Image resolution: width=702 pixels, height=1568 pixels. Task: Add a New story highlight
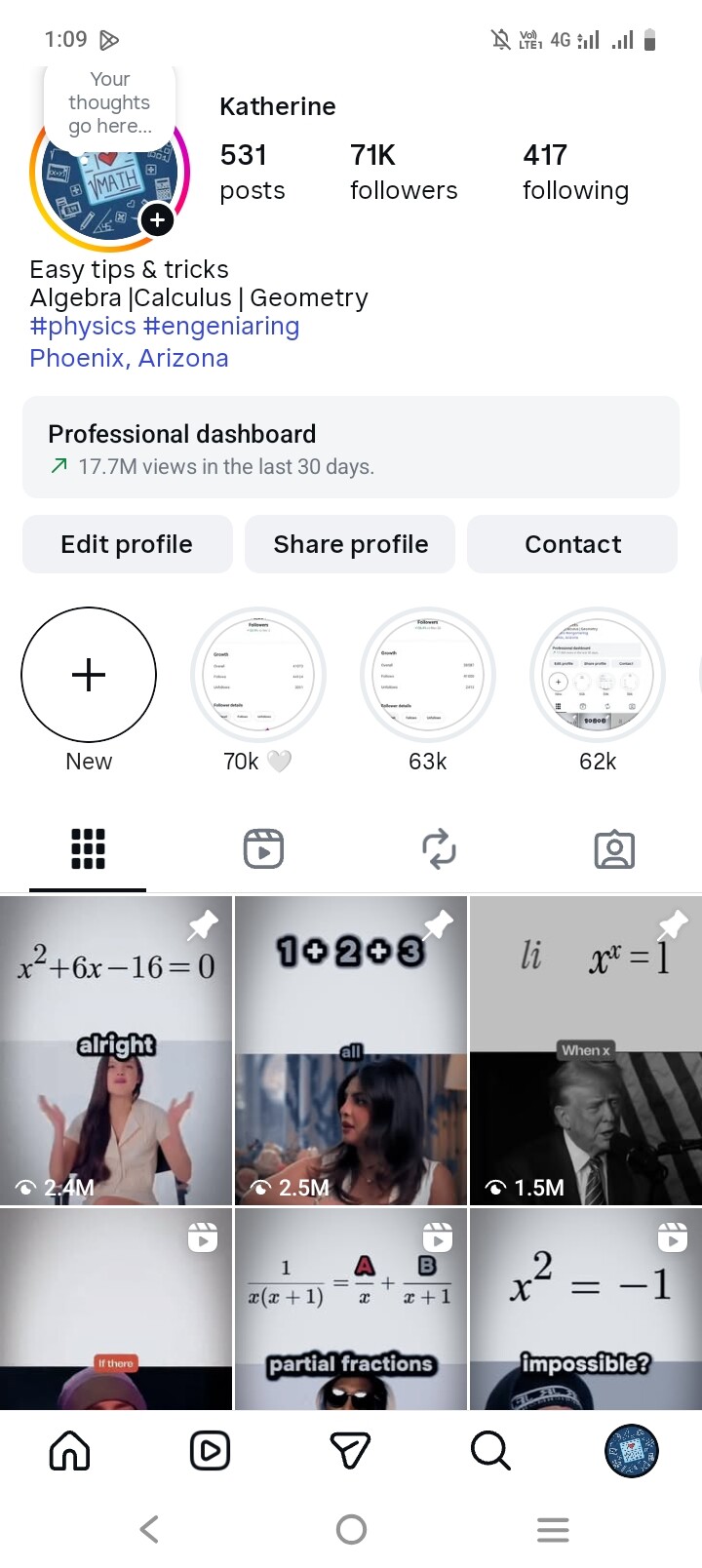(89, 675)
